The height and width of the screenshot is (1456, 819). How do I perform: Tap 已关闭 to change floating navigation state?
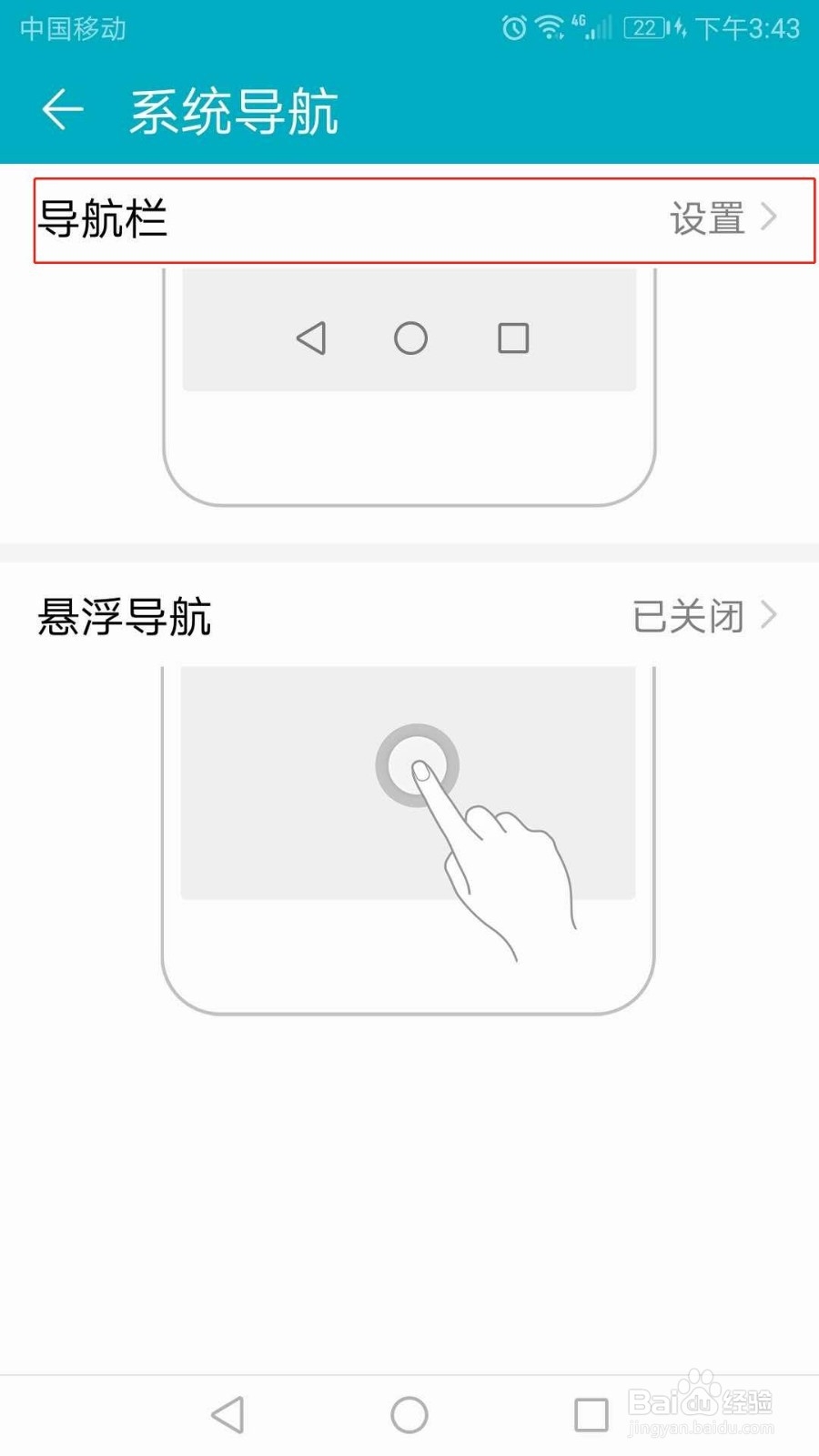click(689, 617)
